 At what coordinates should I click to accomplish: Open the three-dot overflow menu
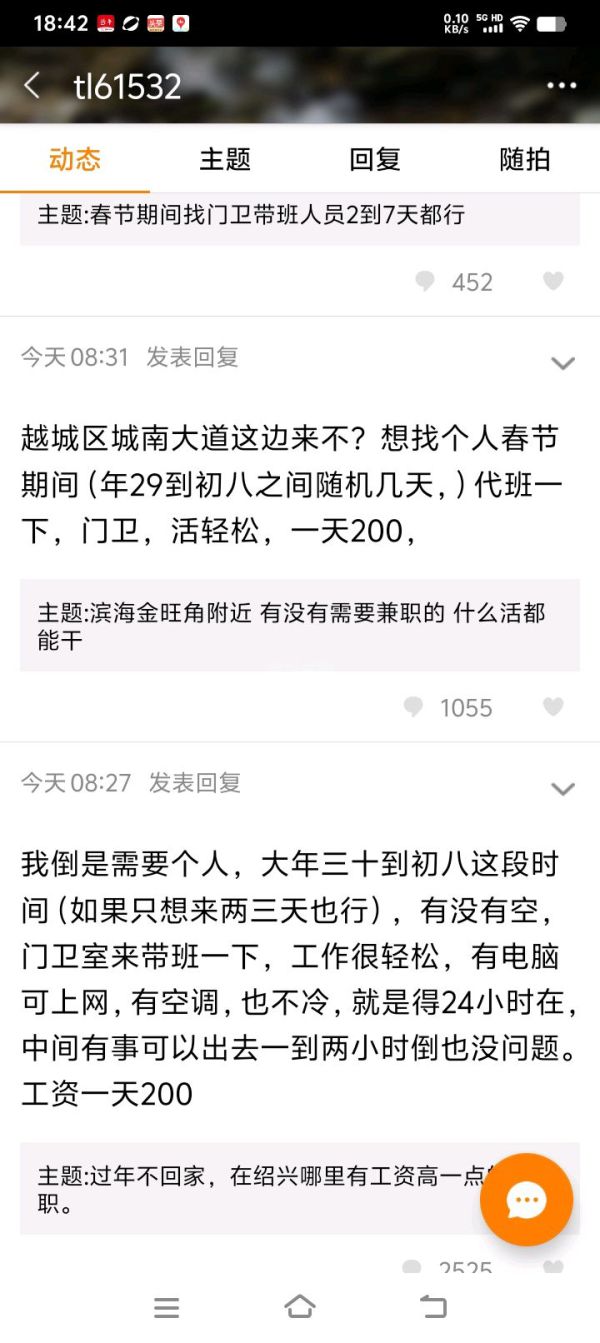click(x=561, y=86)
